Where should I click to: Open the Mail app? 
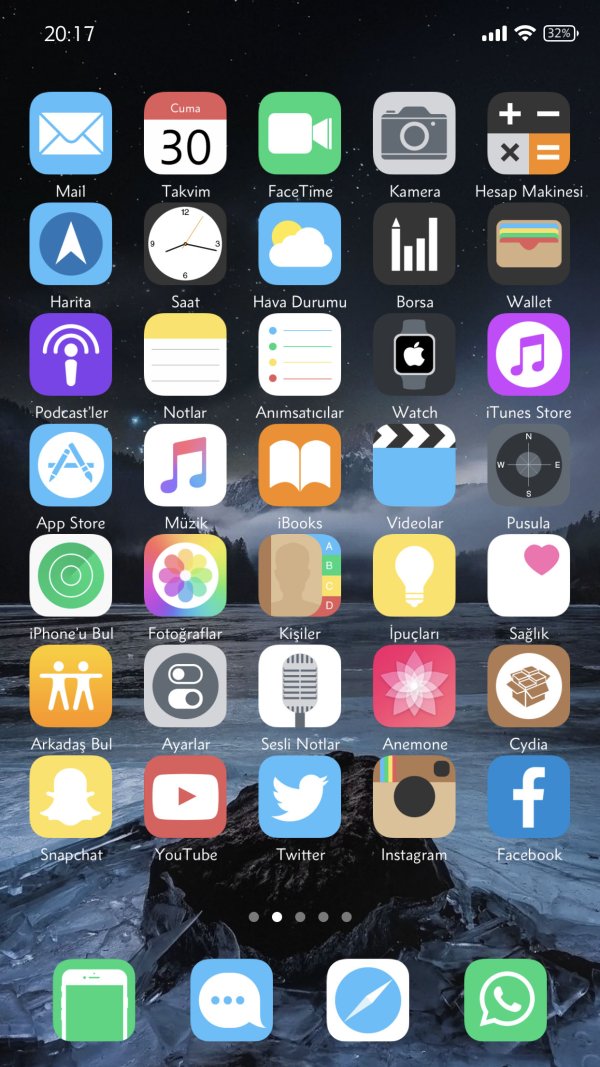click(71, 134)
